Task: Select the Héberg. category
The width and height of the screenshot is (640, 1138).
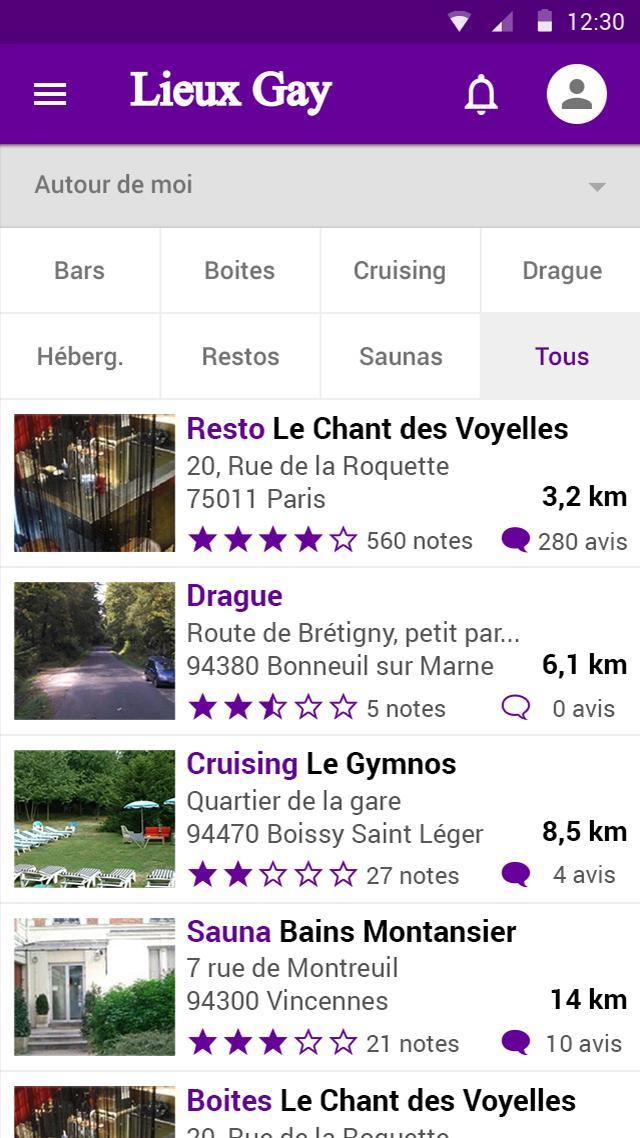Action: (x=80, y=357)
